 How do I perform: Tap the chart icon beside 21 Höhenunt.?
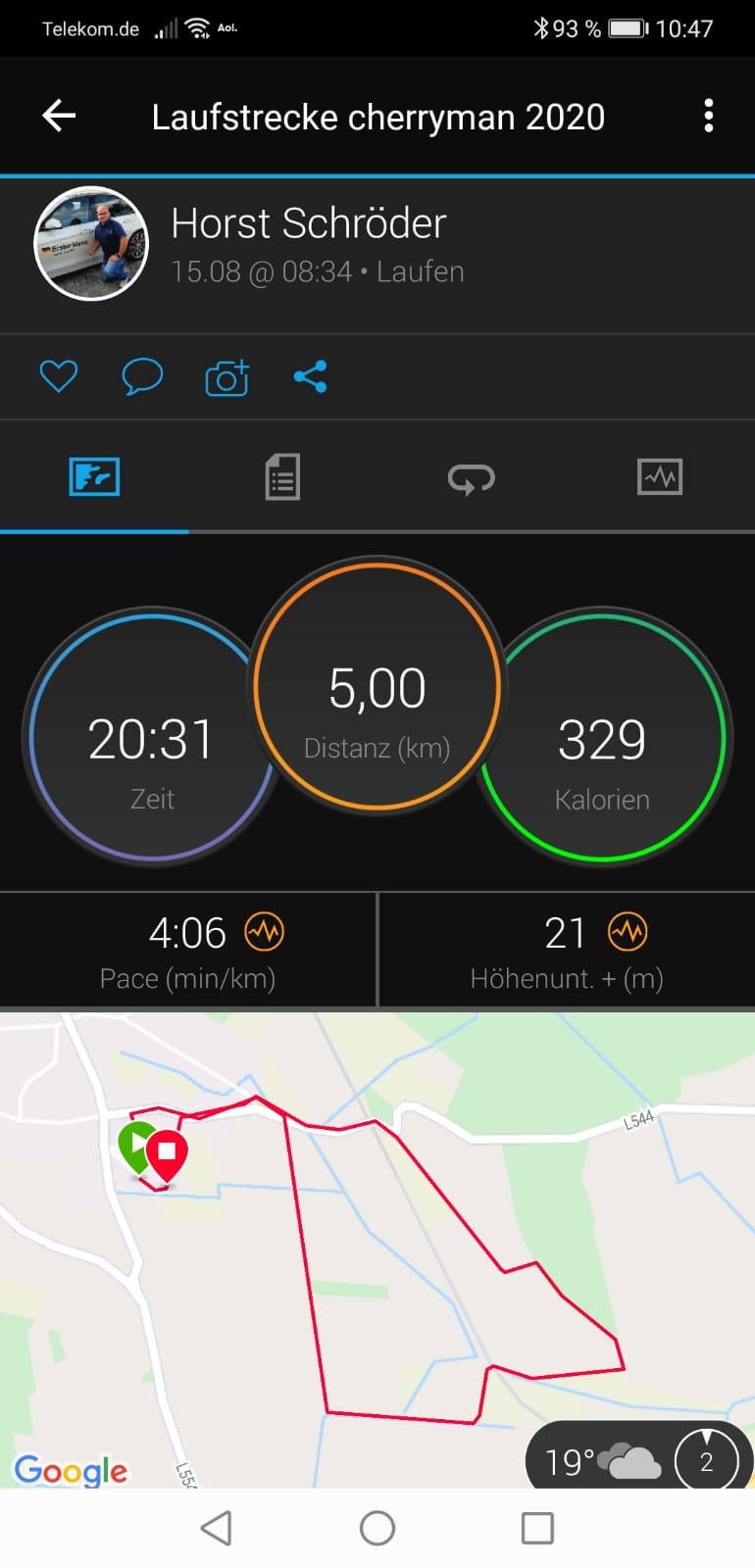tap(628, 932)
